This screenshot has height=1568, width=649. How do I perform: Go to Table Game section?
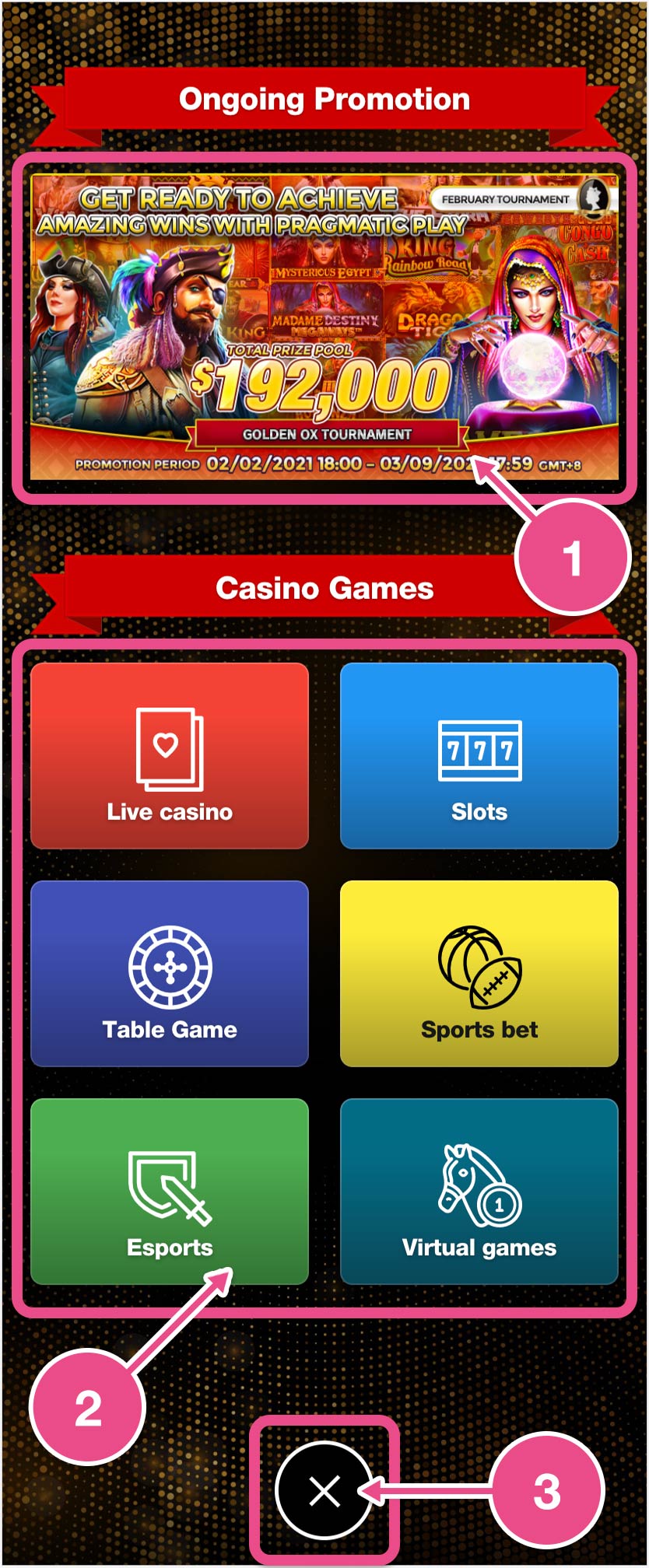(170, 973)
